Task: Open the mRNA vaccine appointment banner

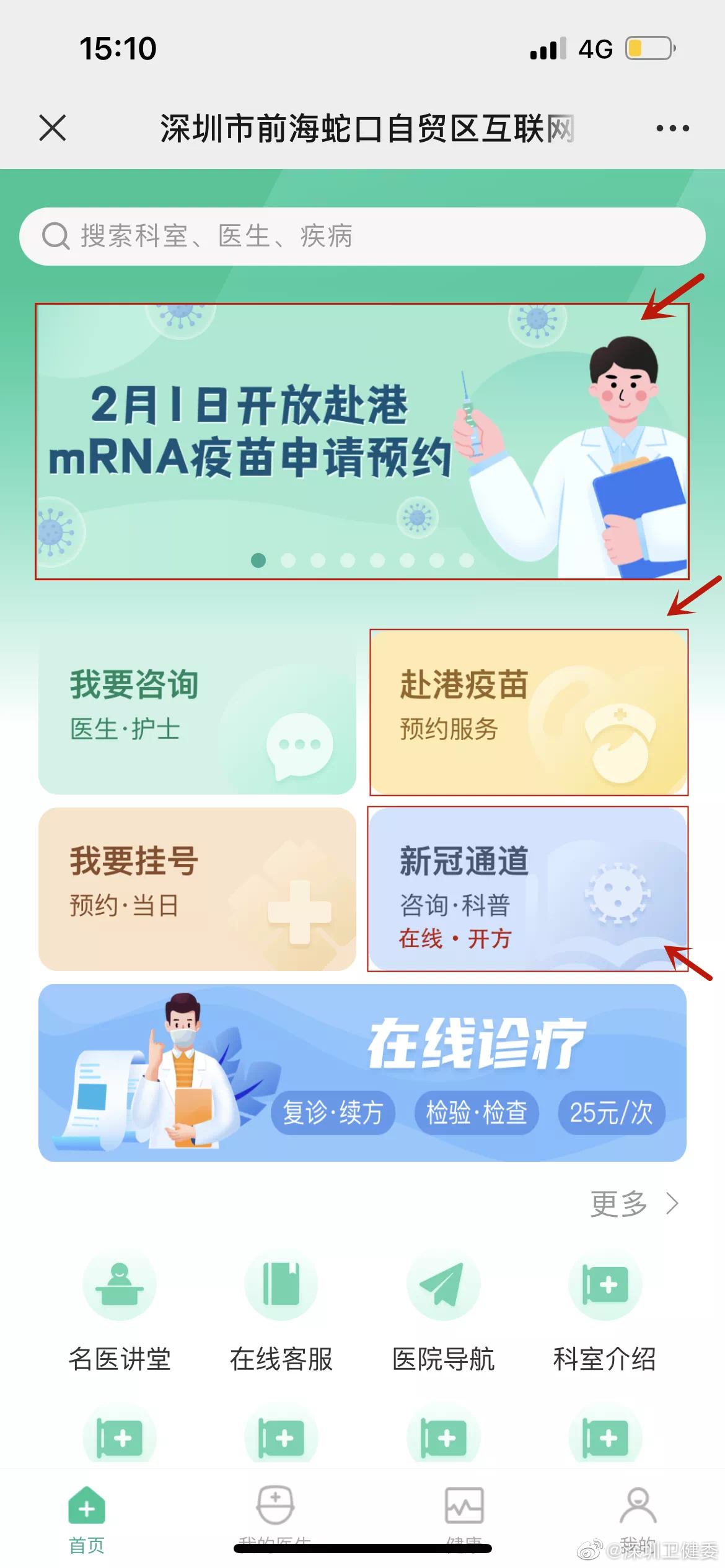Action: (362, 442)
